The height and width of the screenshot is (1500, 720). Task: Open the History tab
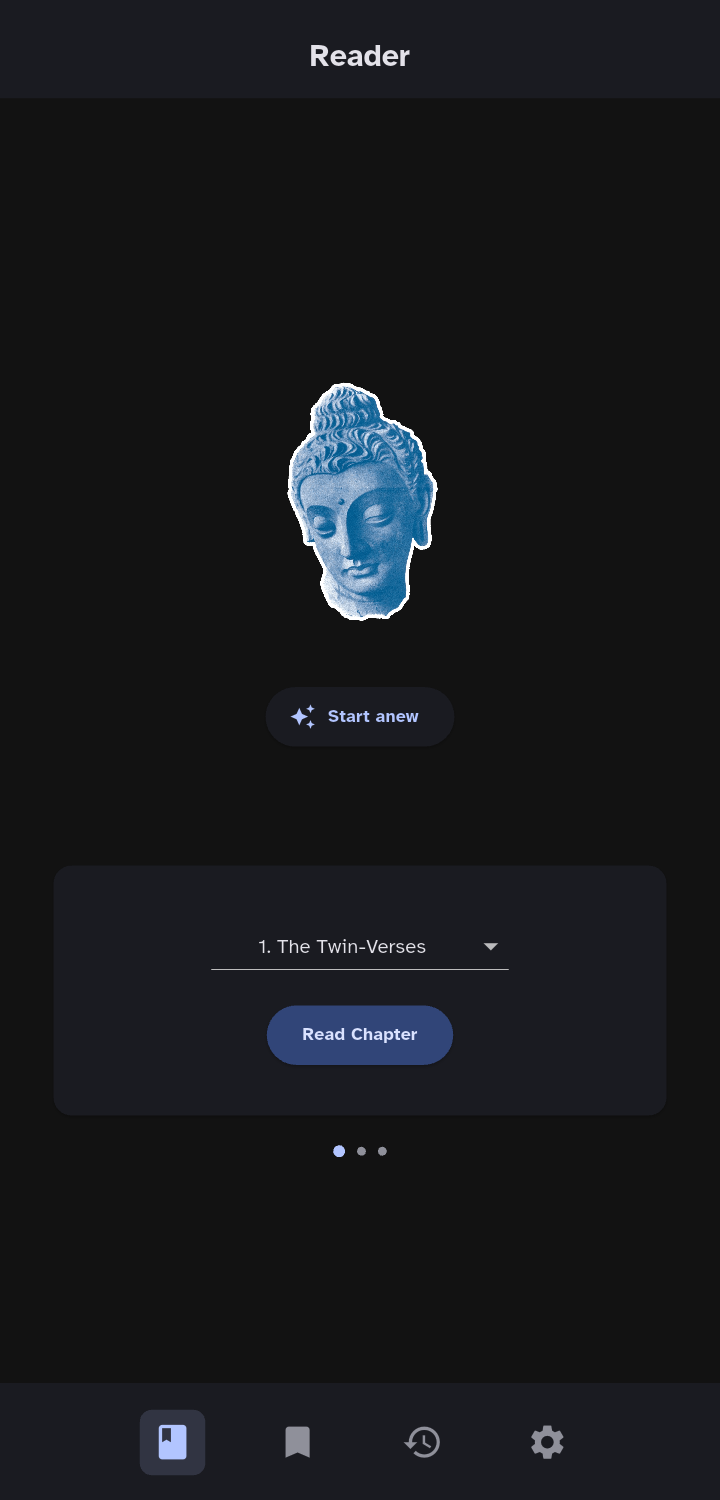[x=422, y=1442]
